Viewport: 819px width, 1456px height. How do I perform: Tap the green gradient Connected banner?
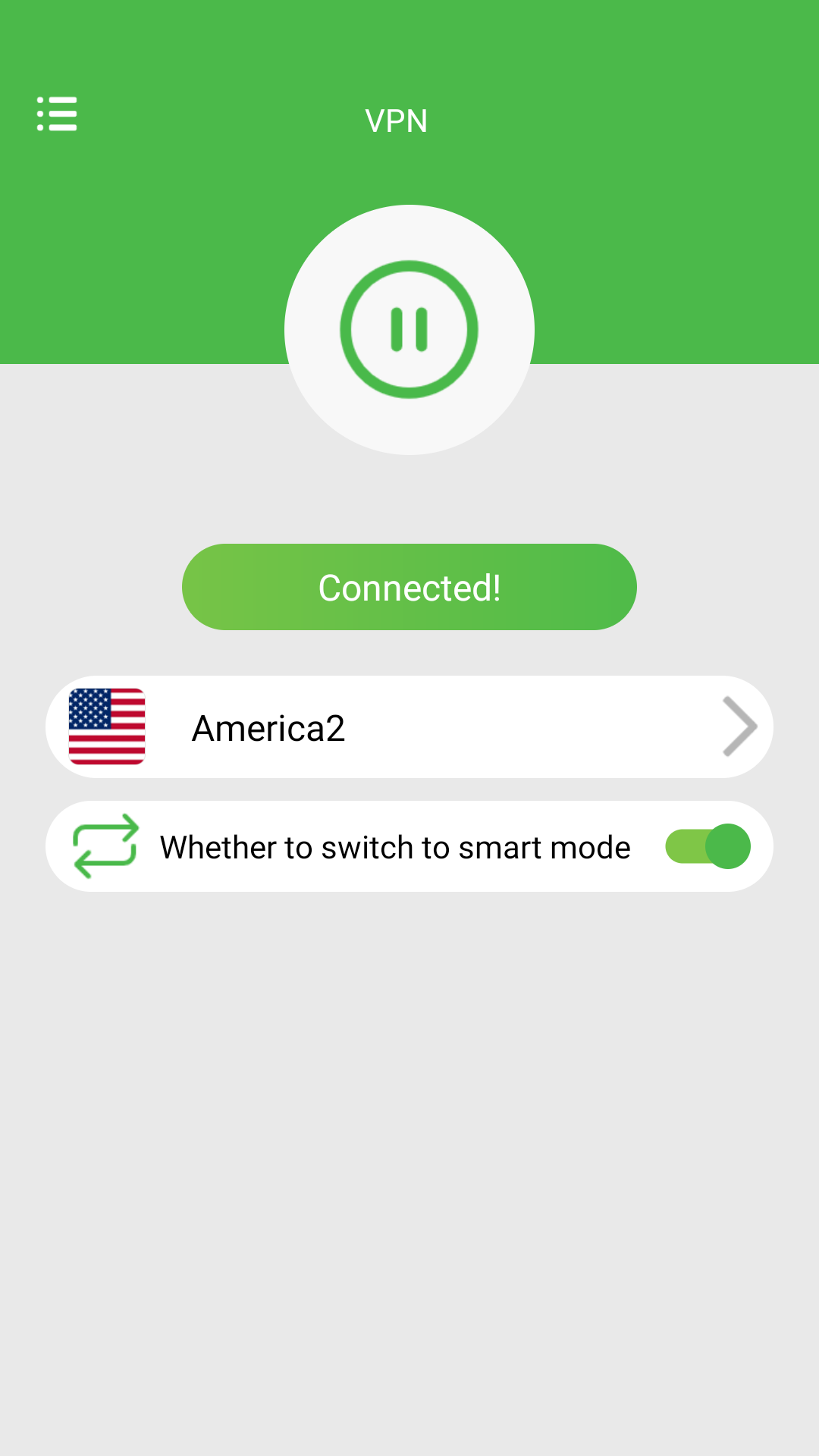tap(409, 586)
